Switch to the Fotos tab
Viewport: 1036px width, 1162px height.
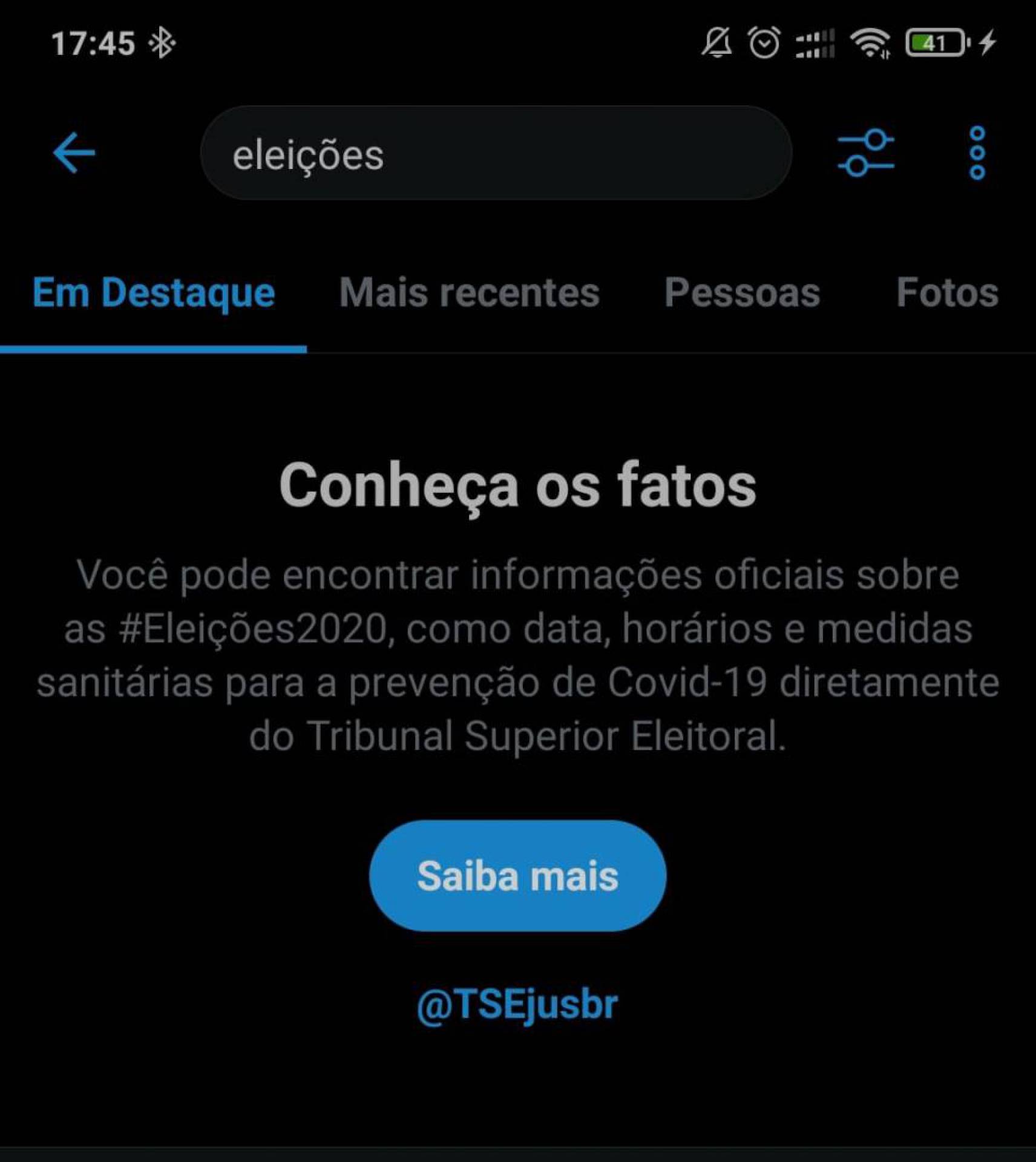[946, 294]
